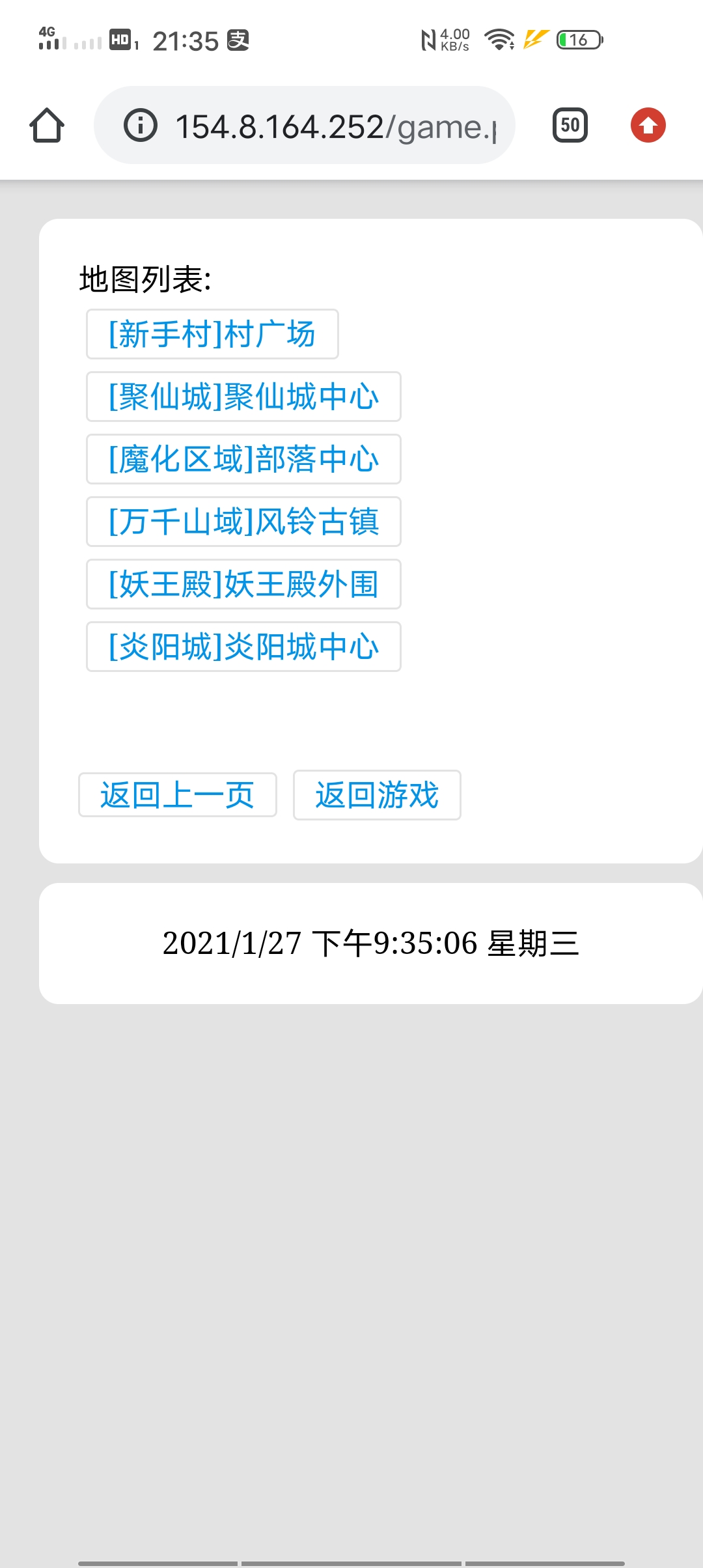The width and height of the screenshot is (703, 1568).
Task: Choose [万千山域]风铃古镇 map
Action: tap(243, 522)
